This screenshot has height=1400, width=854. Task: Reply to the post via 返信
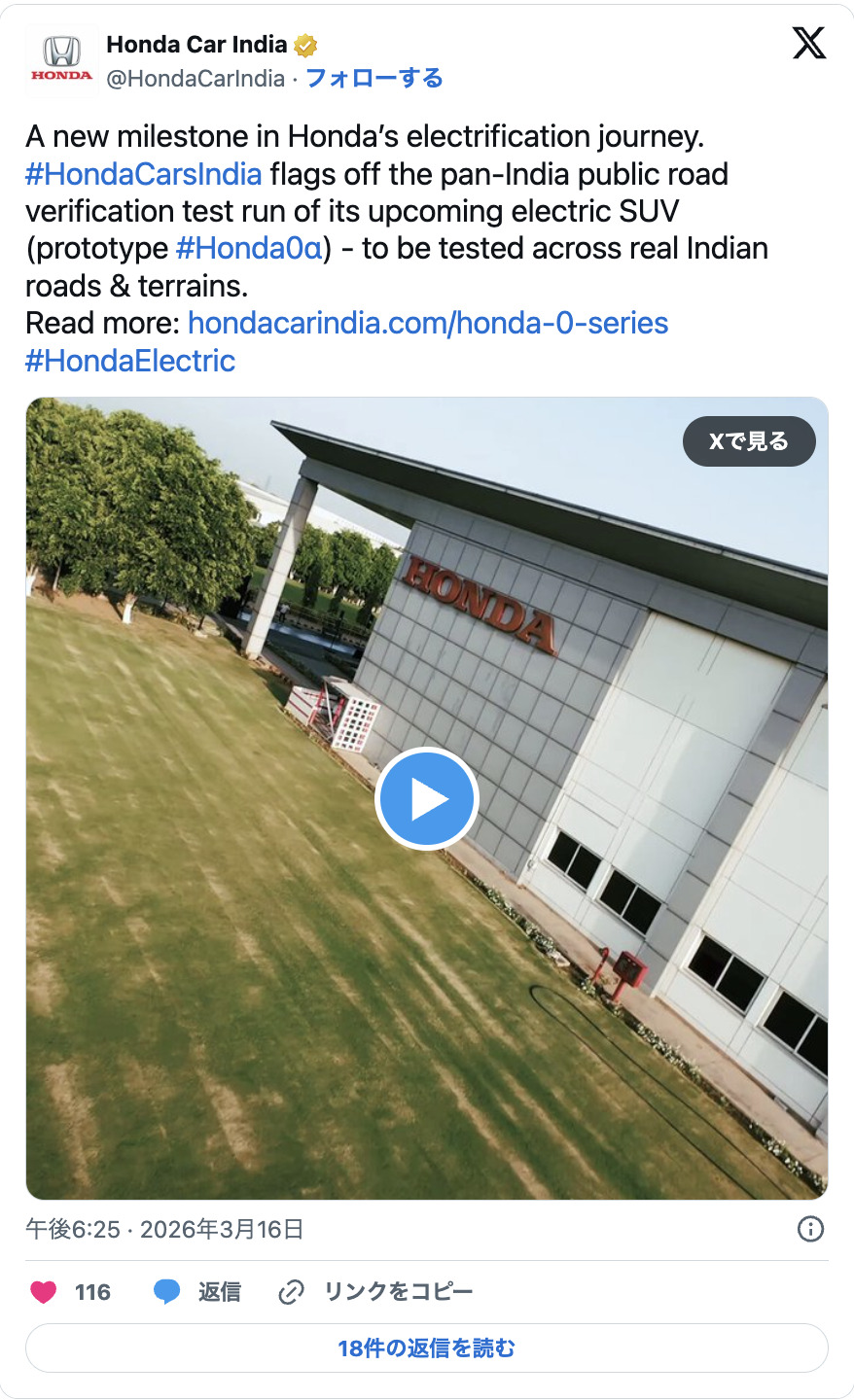point(197,1292)
